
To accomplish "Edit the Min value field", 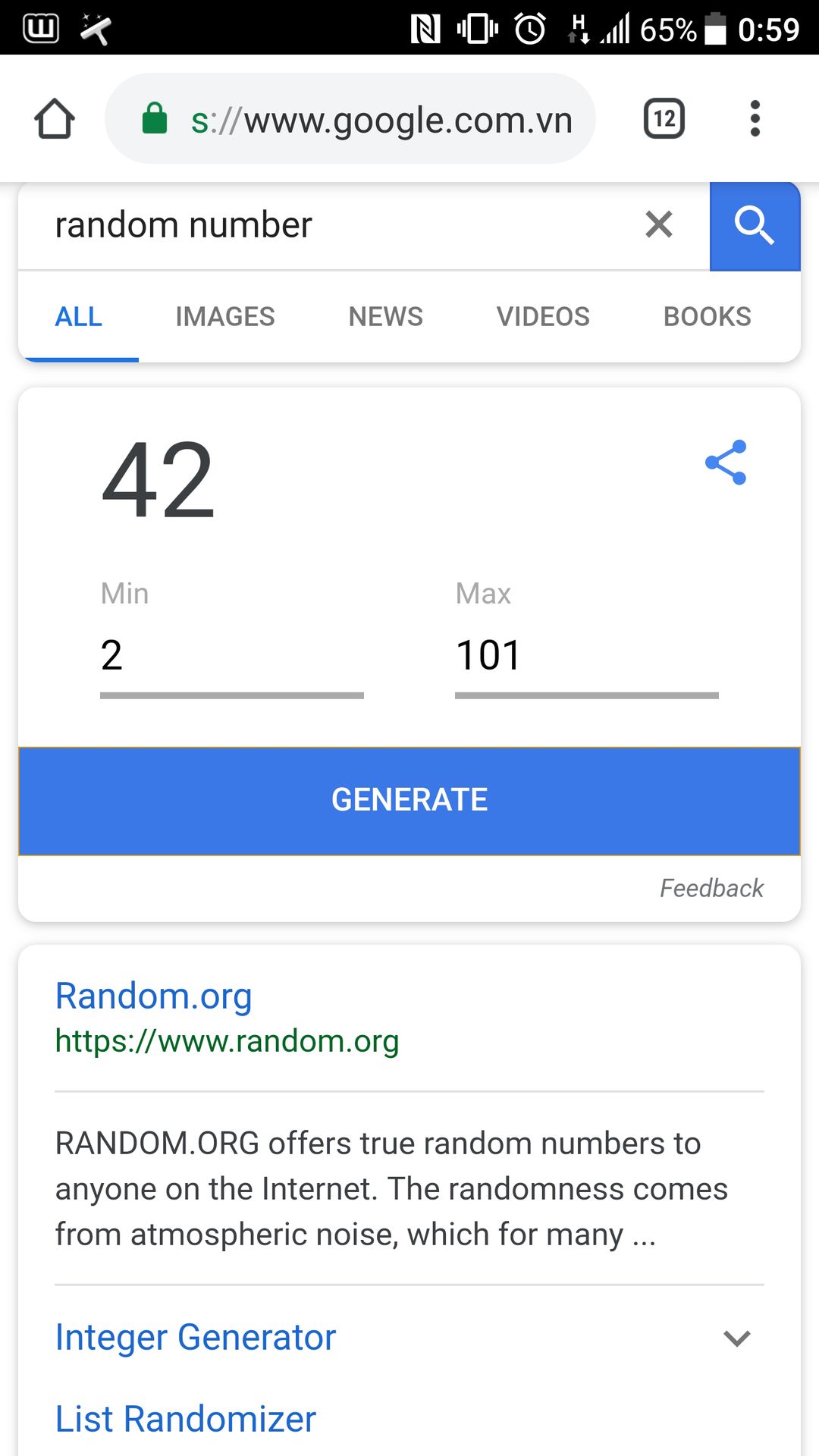I will 232,656.
